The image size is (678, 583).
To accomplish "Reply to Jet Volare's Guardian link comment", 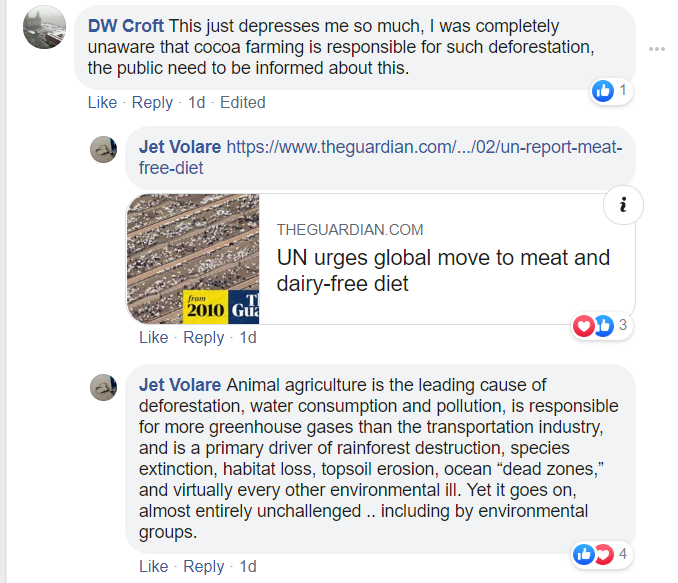I will click(203, 337).
